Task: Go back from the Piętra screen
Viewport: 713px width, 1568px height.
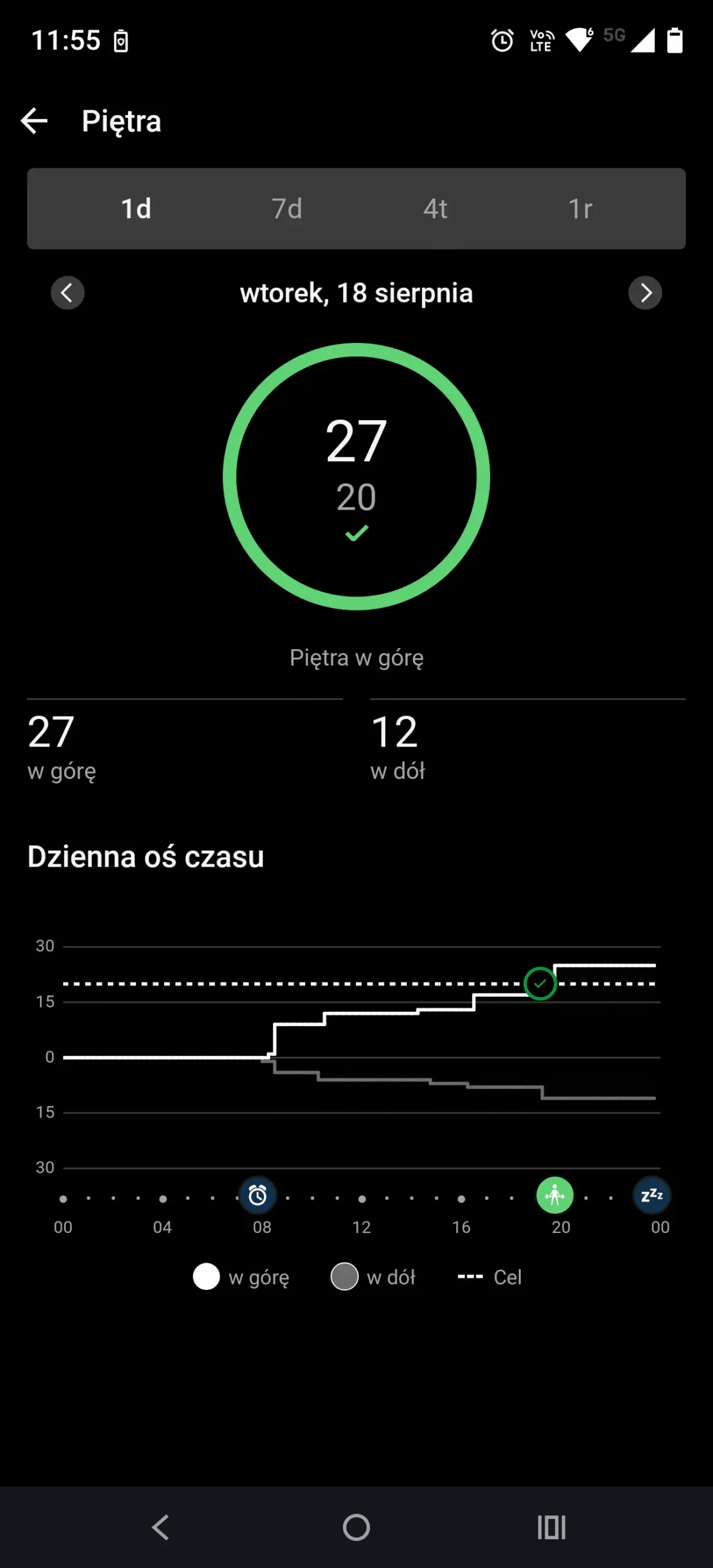Action: click(x=34, y=121)
